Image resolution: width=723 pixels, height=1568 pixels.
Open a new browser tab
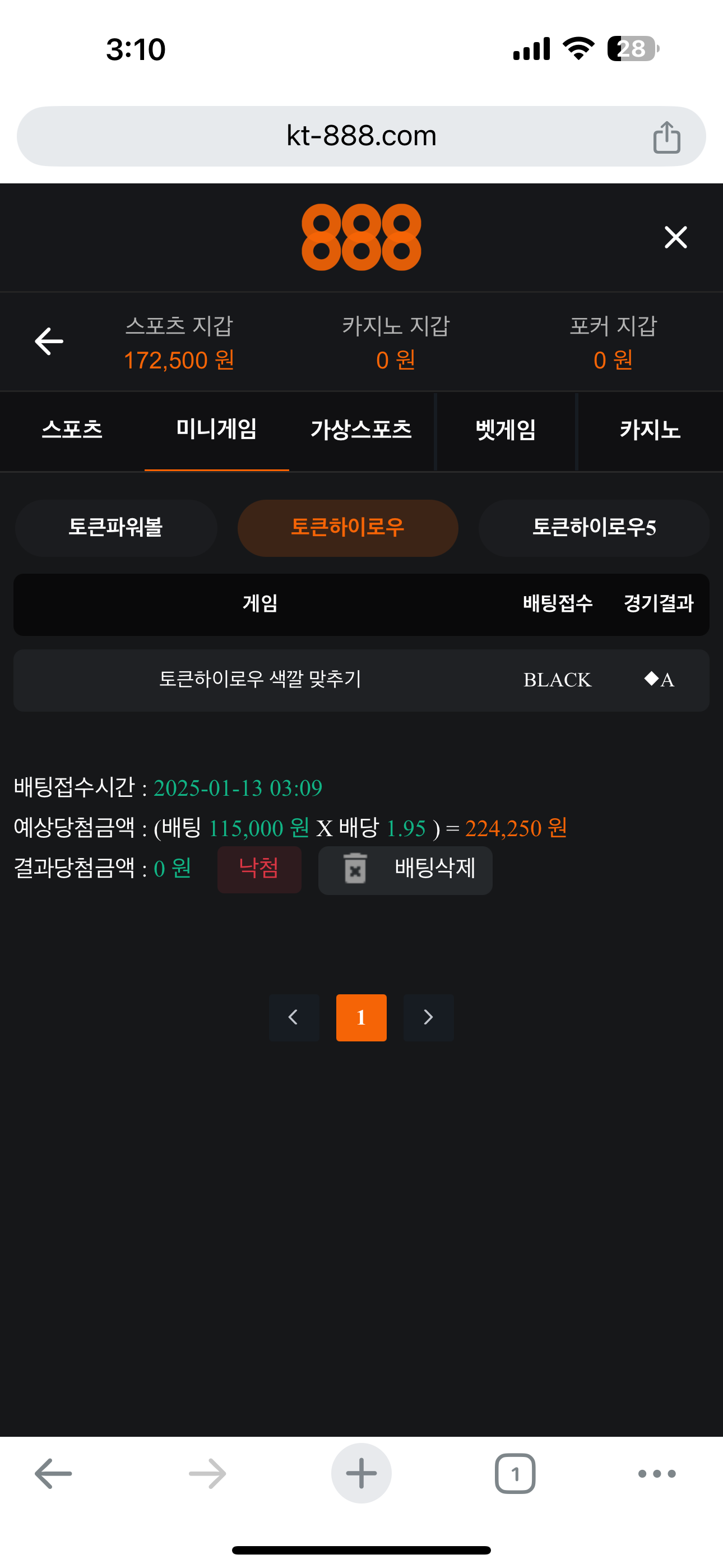click(361, 1473)
